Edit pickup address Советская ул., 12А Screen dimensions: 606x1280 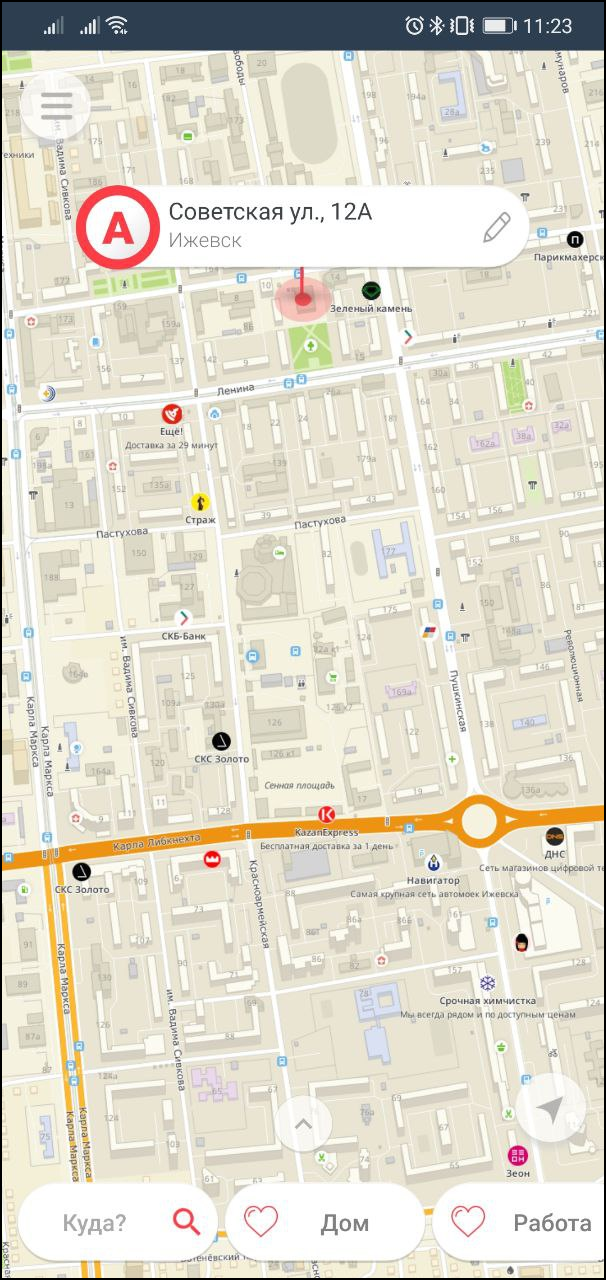(496, 227)
